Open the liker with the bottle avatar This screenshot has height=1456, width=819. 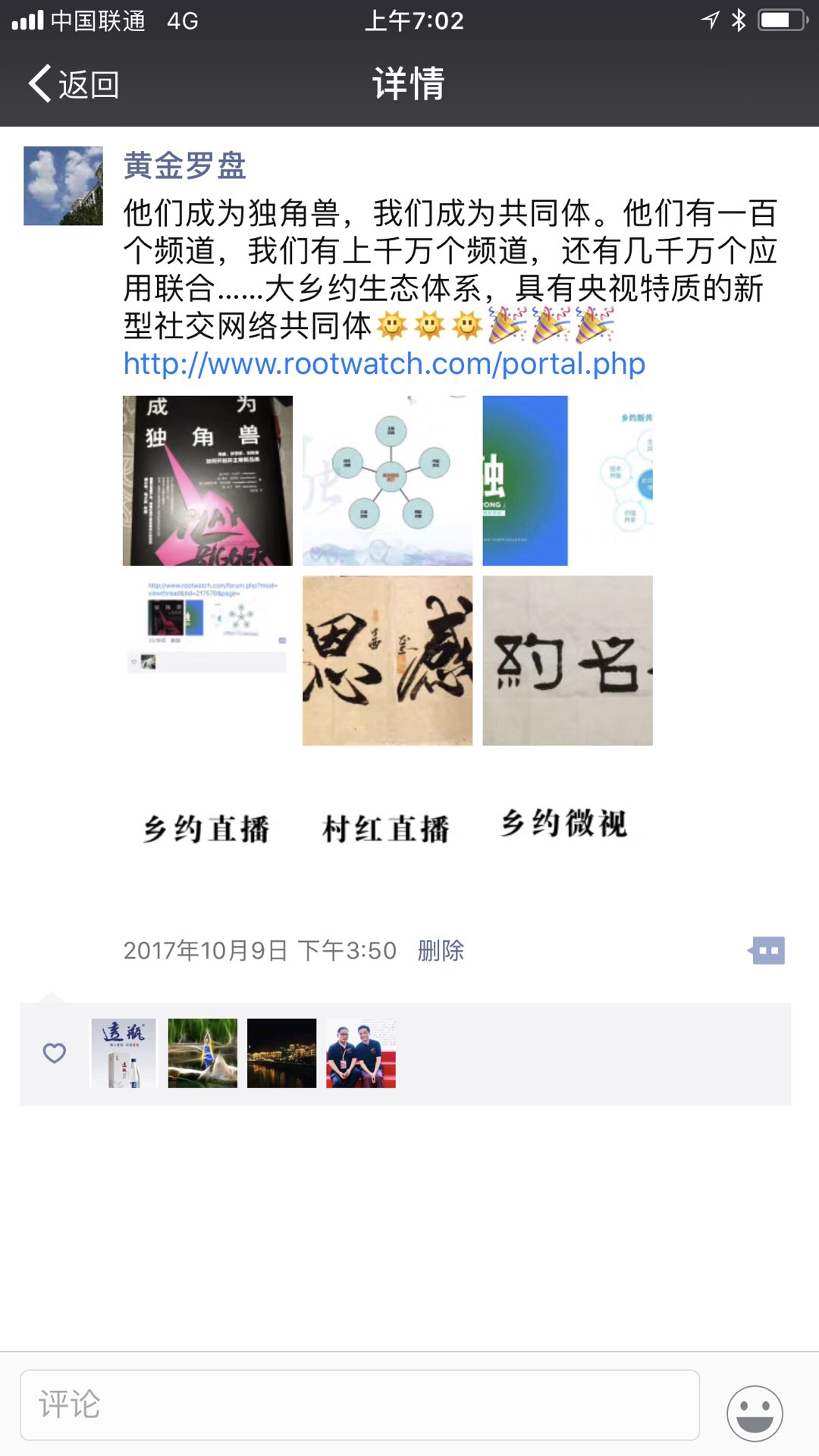click(x=124, y=1053)
